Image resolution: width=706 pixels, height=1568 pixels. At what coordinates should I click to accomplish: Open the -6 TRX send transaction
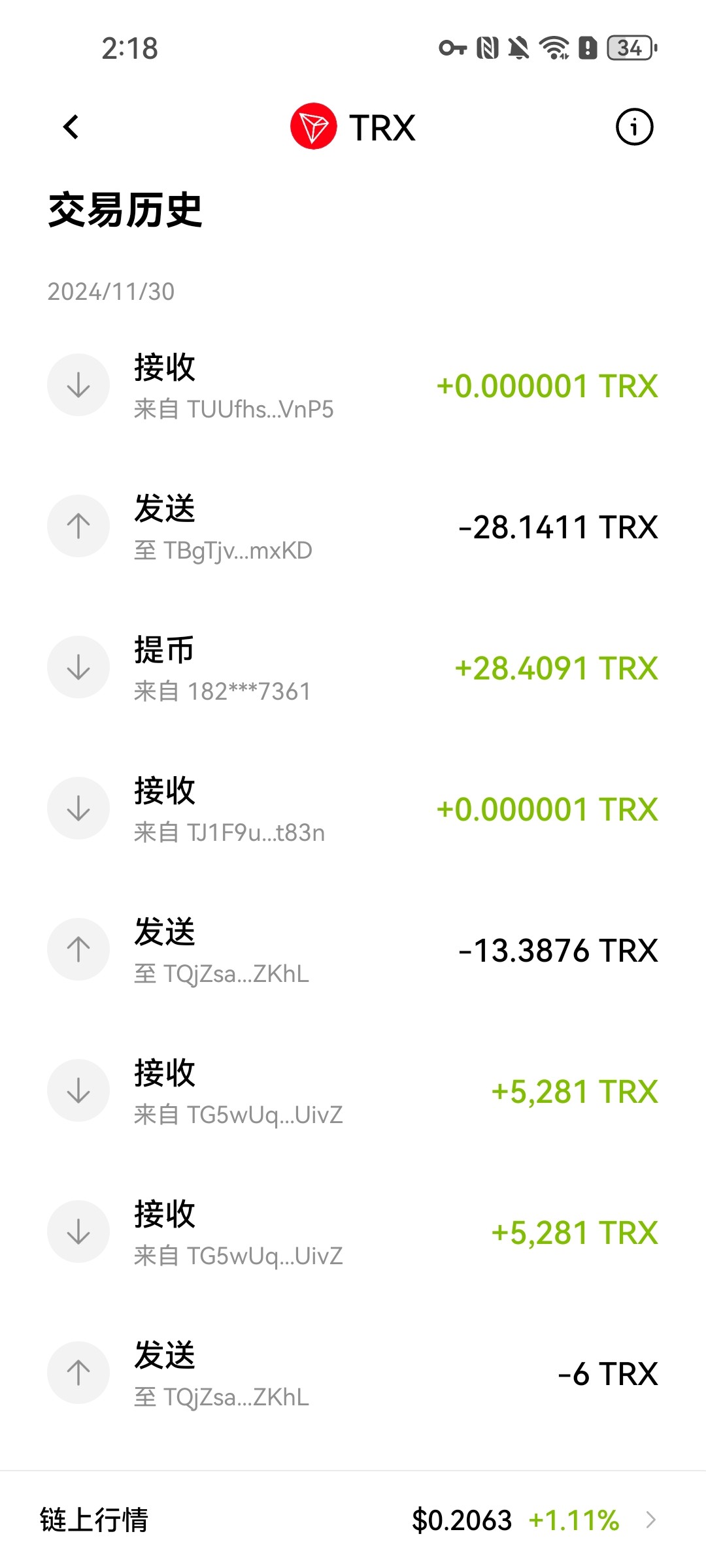pyautogui.click(x=353, y=1373)
